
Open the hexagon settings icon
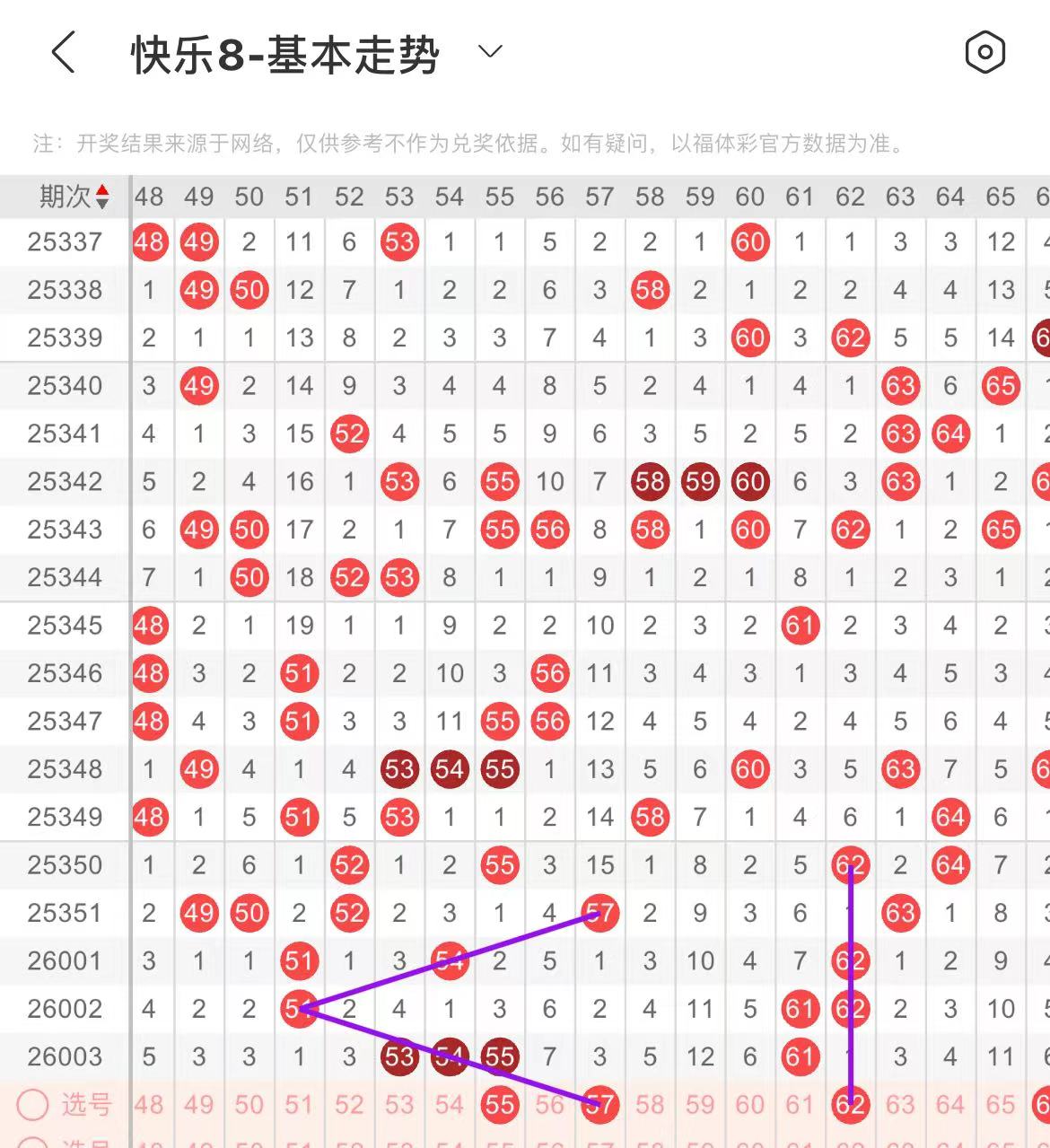point(984,52)
